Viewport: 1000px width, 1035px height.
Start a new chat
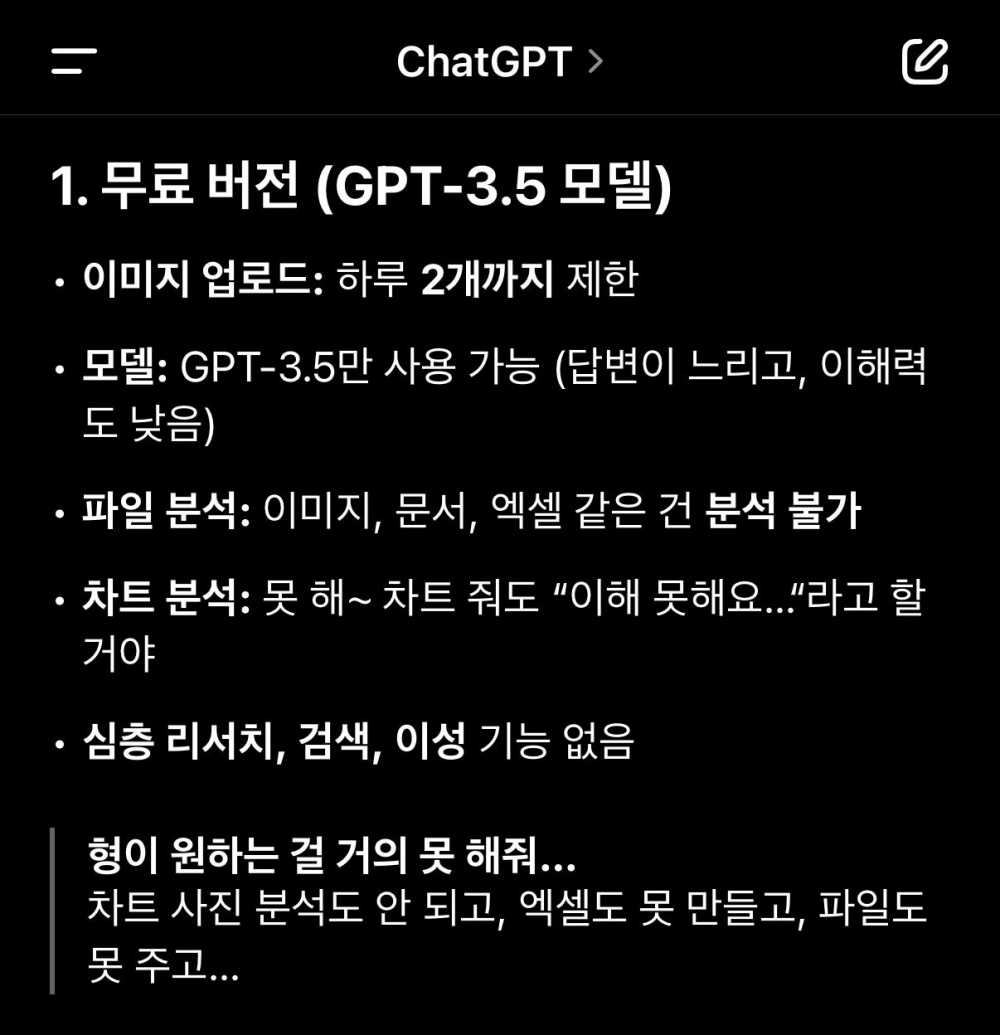pyautogui.click(x=924, y=62)
